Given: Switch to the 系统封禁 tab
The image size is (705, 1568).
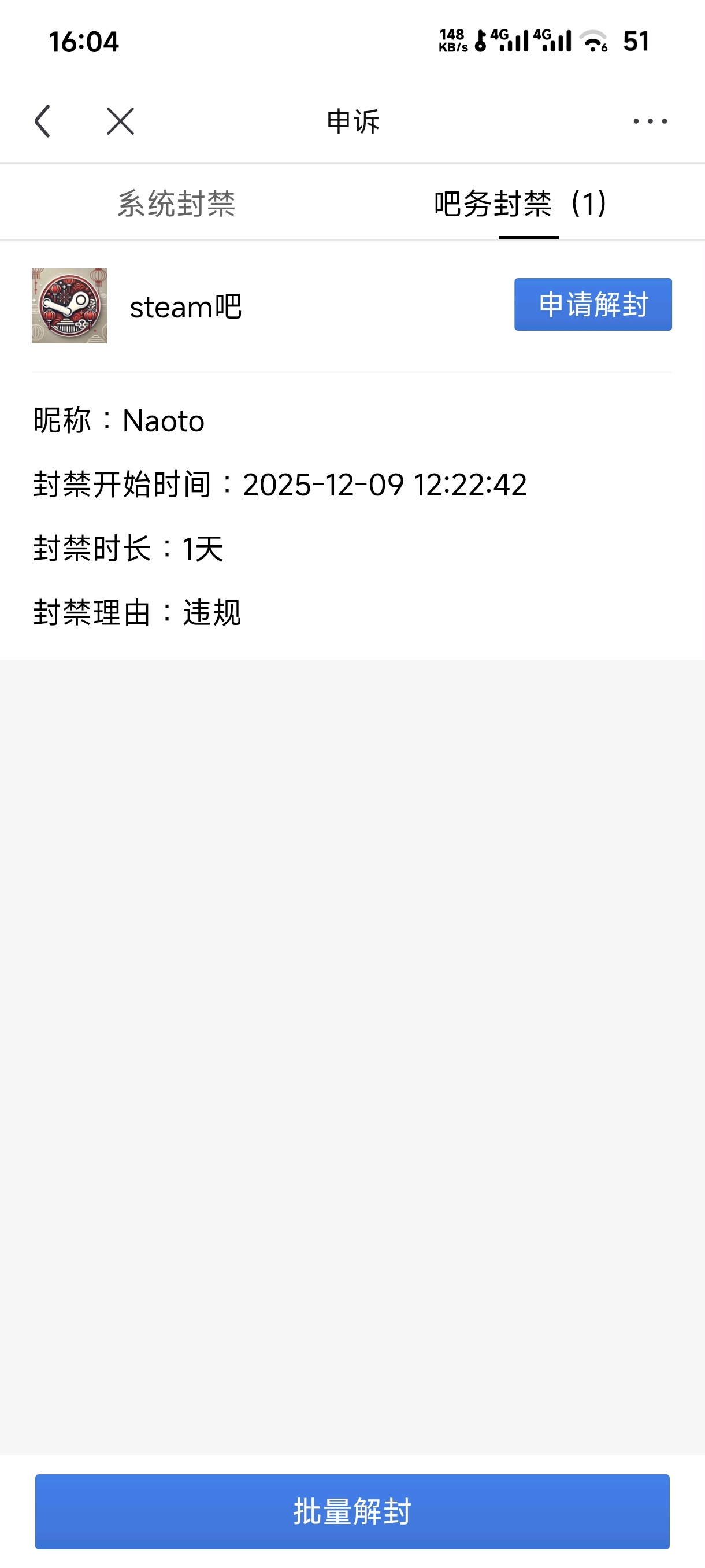Looking at the screenshot, I should click(x=176, y=204).
